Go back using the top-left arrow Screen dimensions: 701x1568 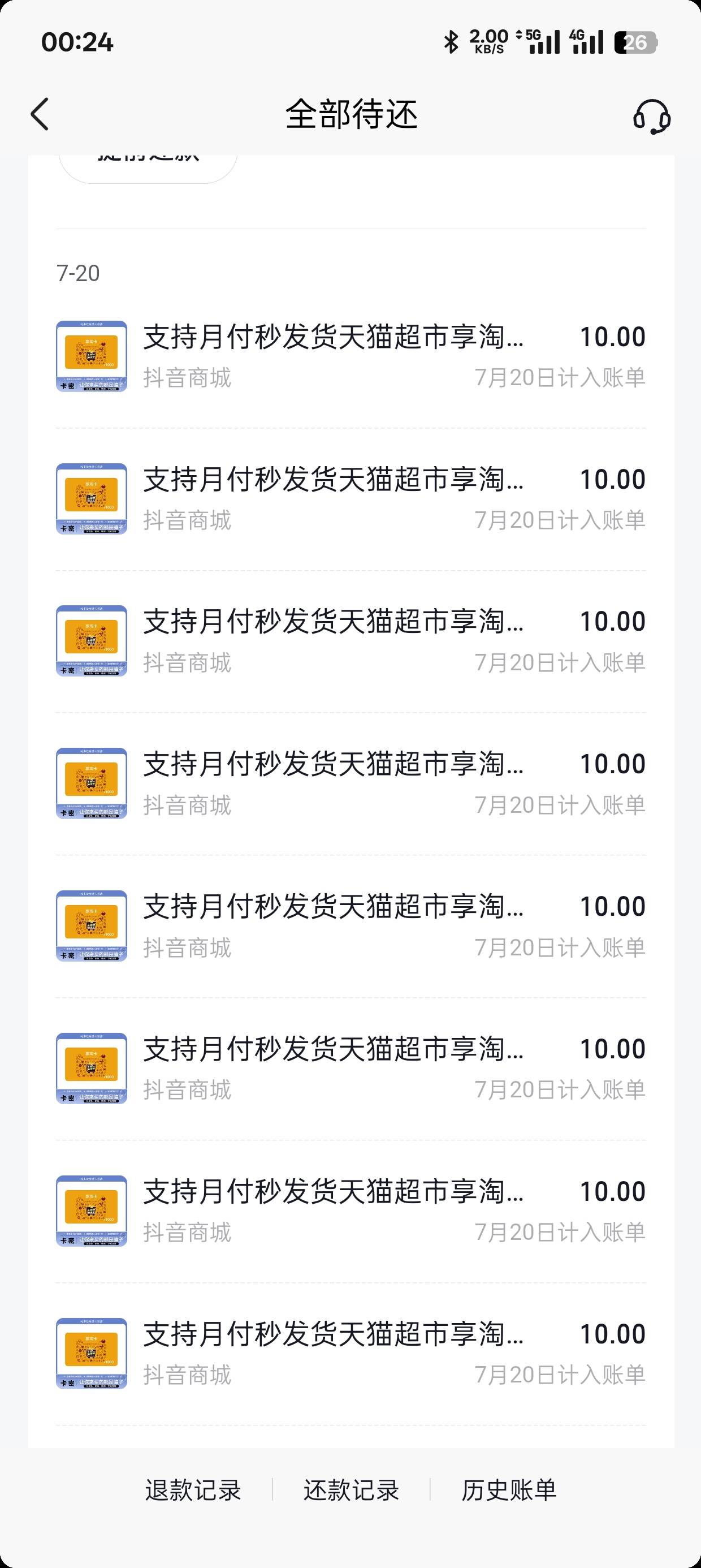tap(40, 114)
